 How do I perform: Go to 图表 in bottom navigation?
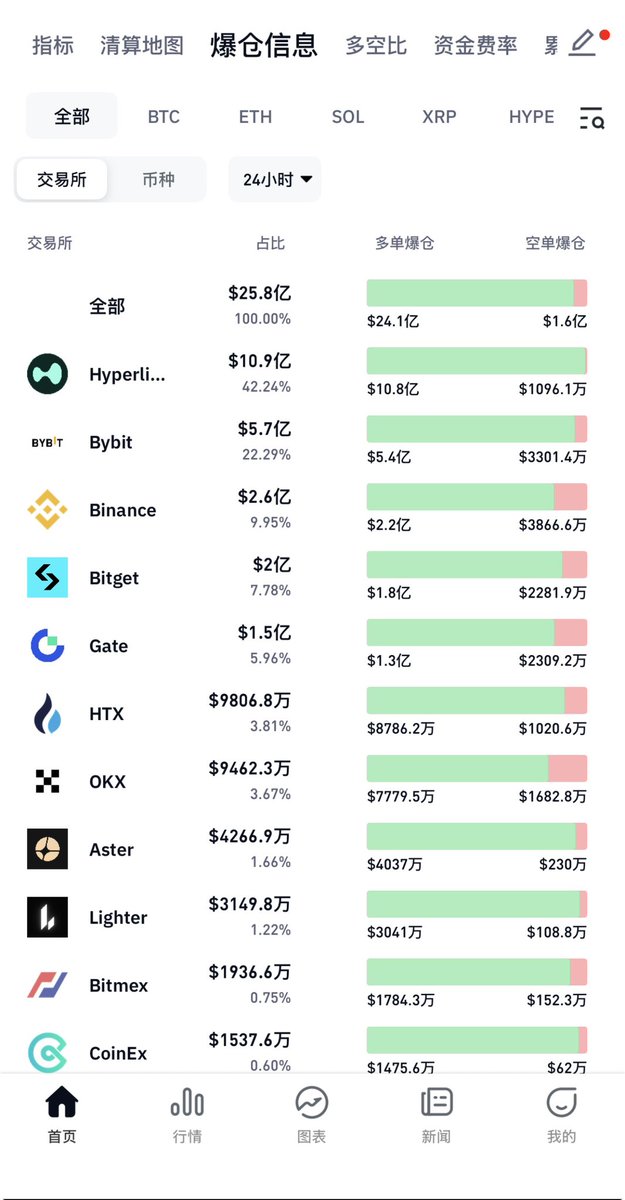312,1115
